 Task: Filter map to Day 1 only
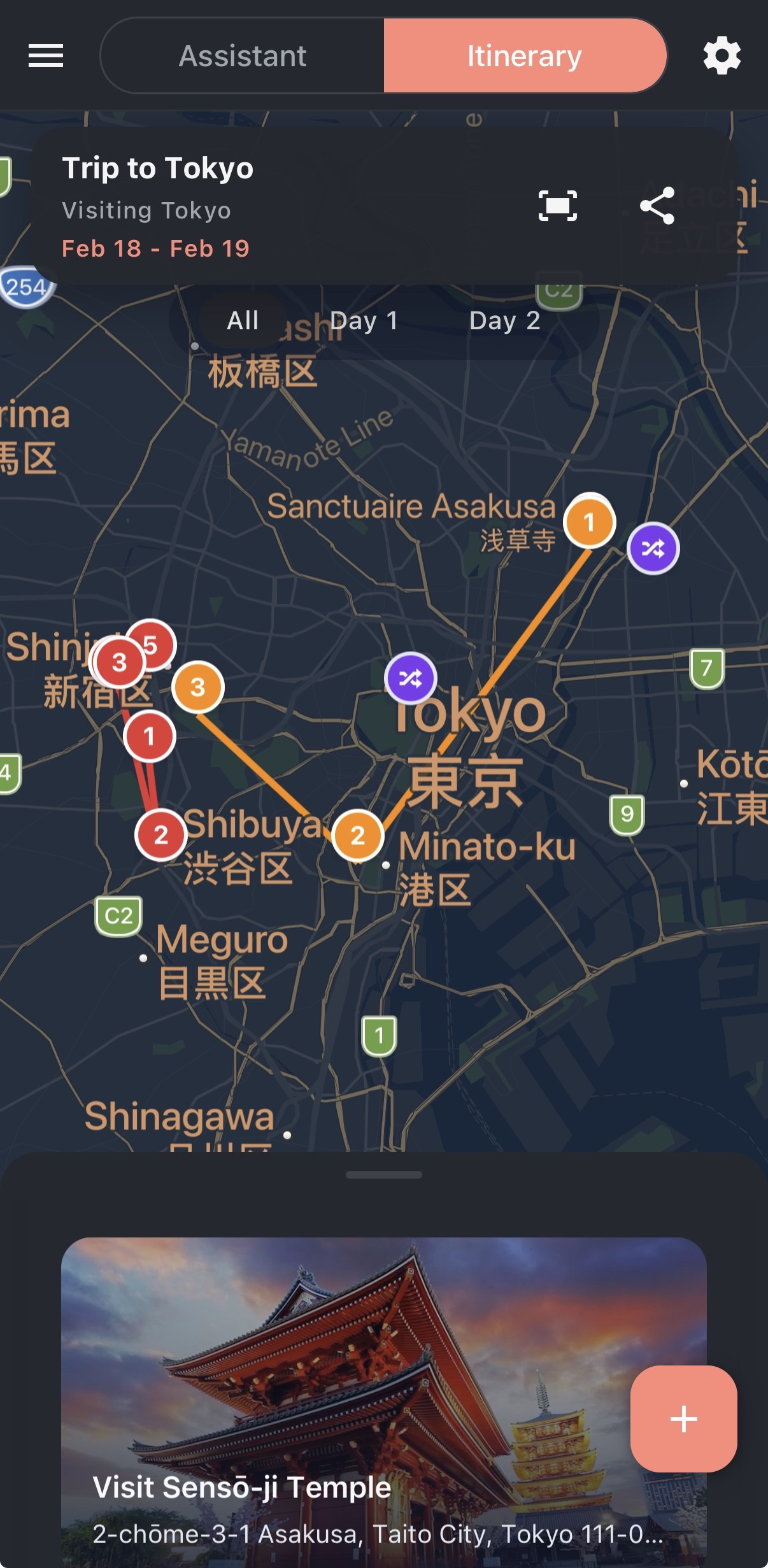364,320
